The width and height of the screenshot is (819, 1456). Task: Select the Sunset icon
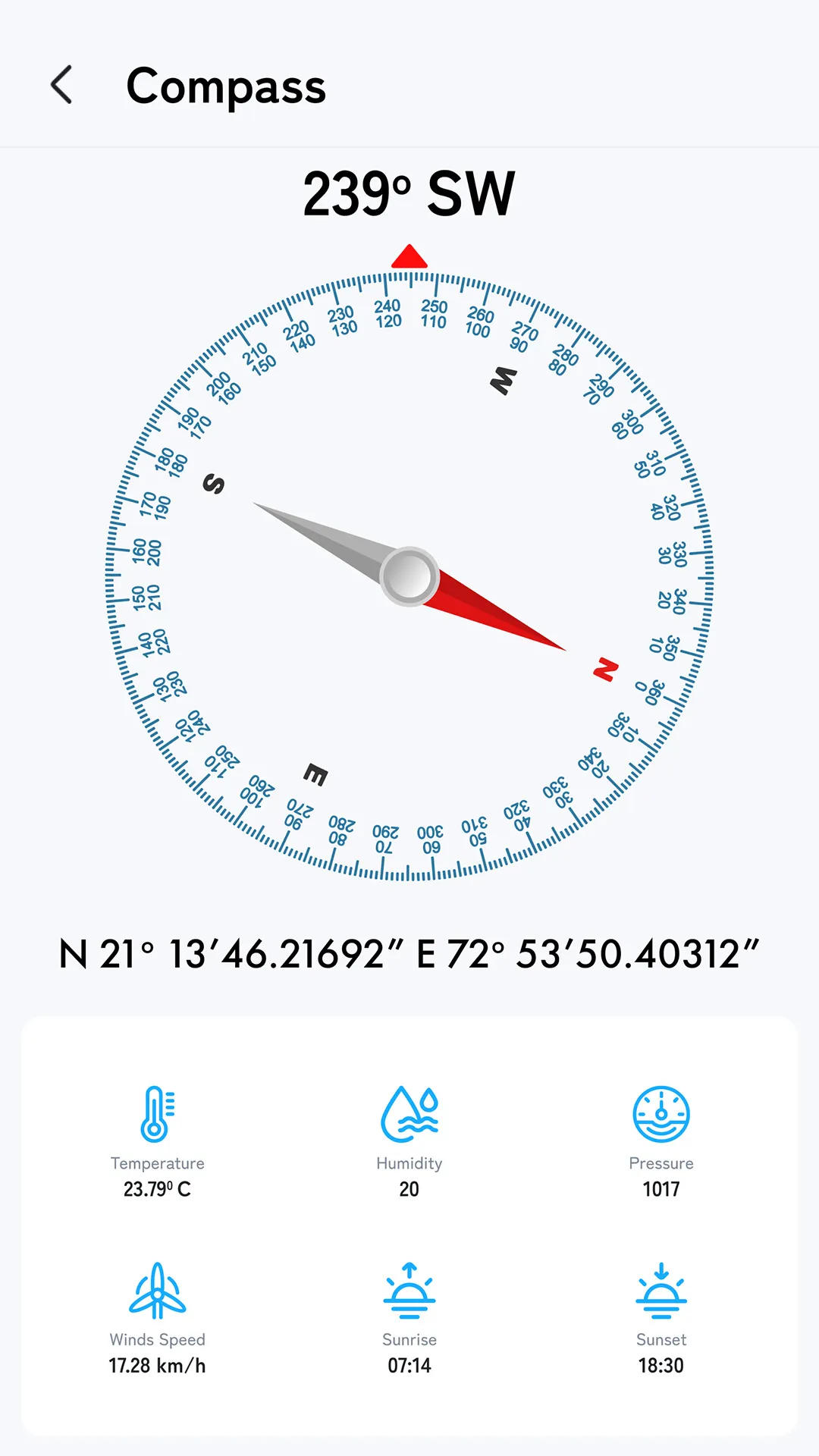[x=661, y=1291]
